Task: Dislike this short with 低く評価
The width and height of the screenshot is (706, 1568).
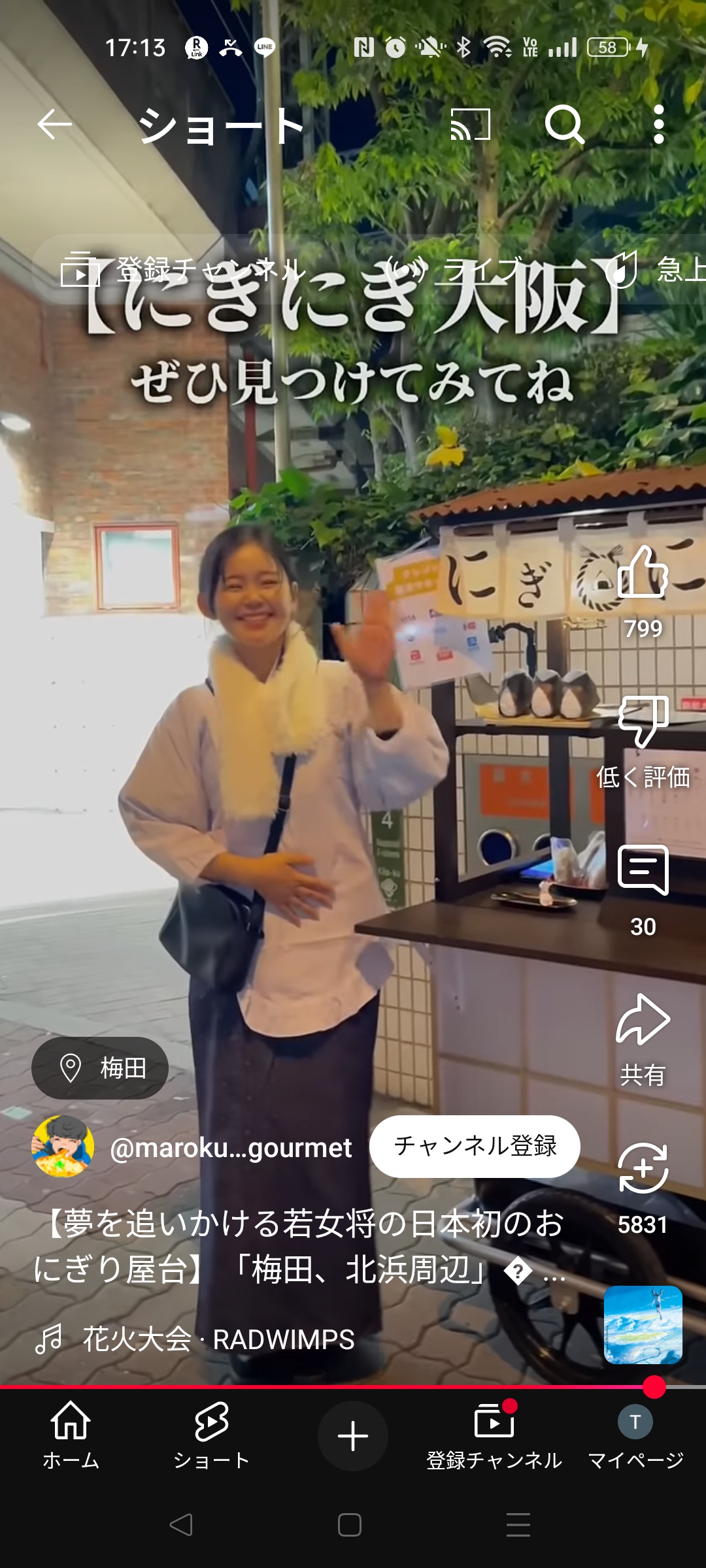Action: pos(643,722)
